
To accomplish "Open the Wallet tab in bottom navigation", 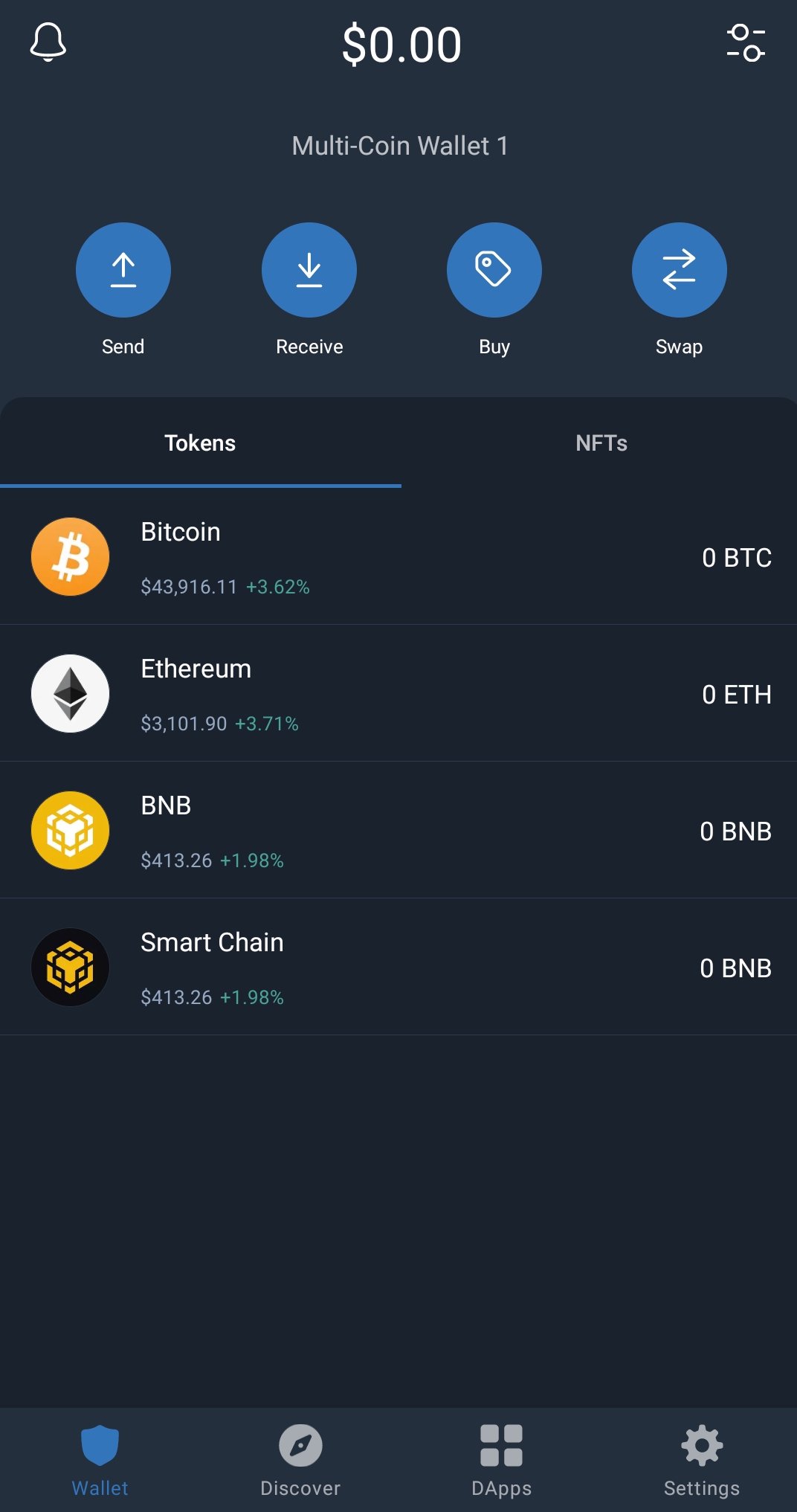I will click(x=100, y=1458).
